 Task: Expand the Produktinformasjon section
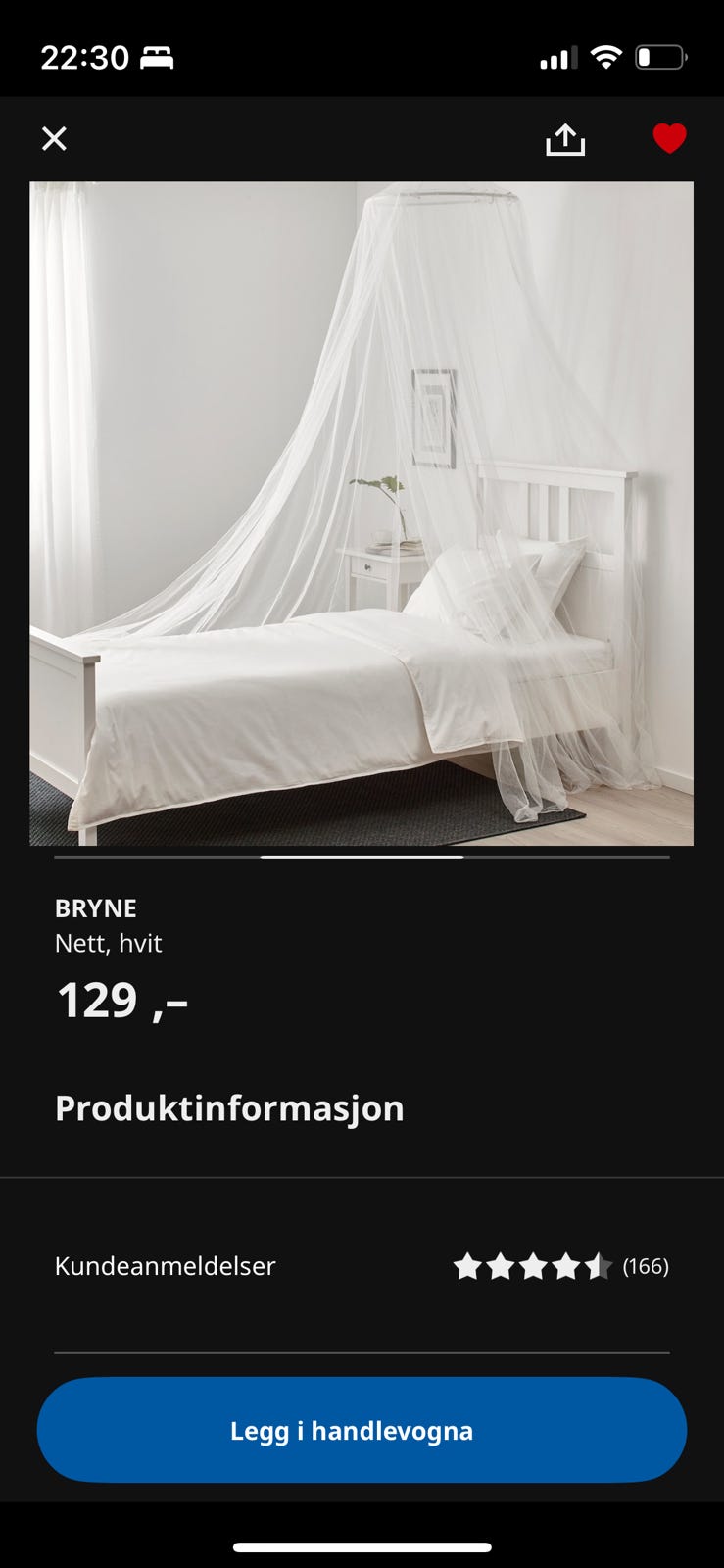(x=229, y=1107)
